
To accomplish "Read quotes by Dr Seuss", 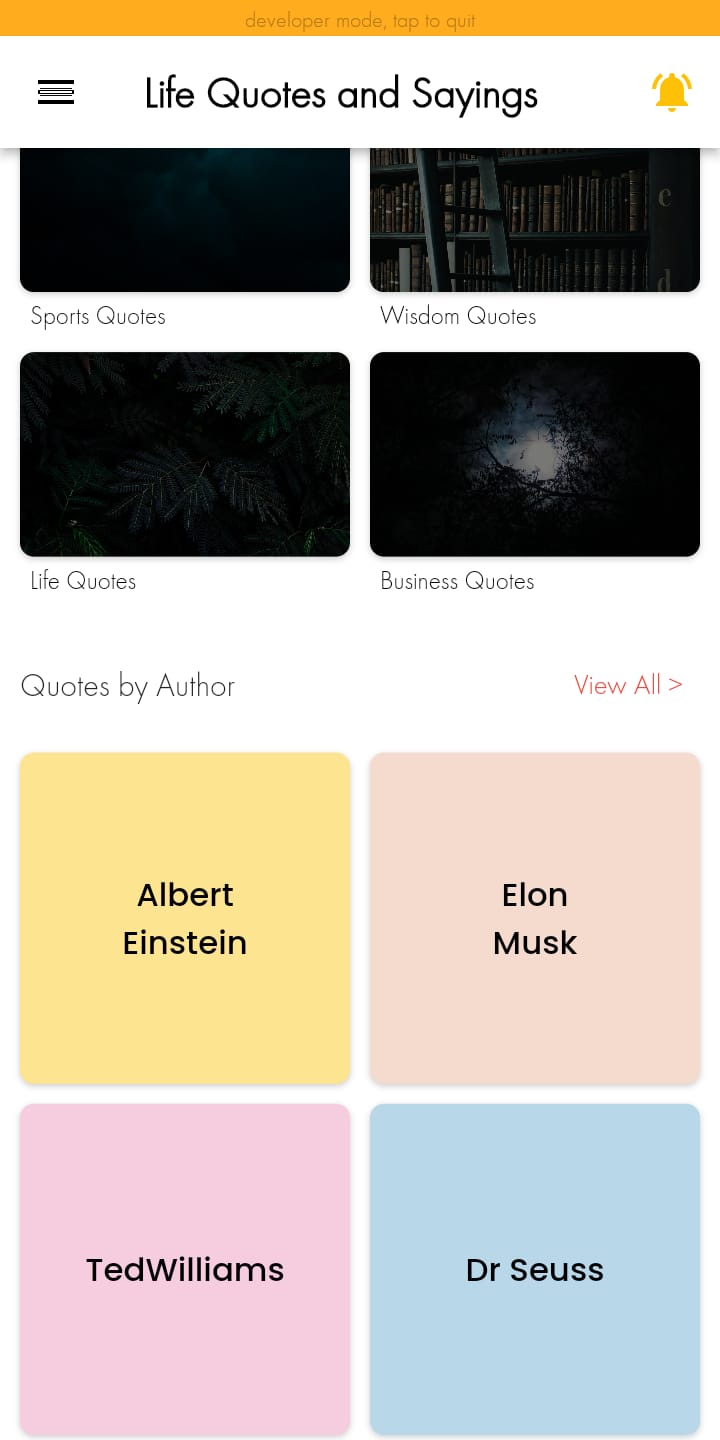I will [535, 1269].
